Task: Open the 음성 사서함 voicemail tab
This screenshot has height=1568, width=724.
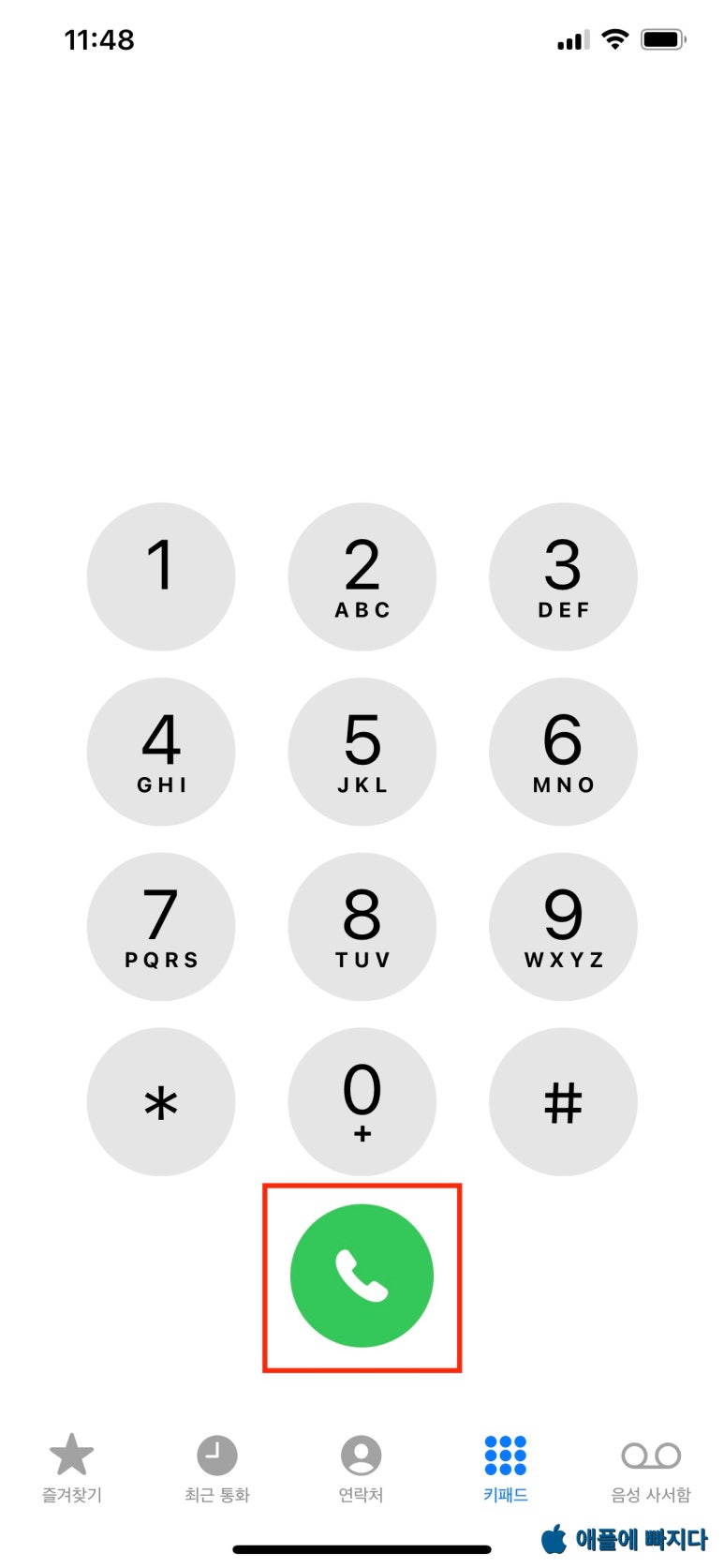Action: point(651,1469)
